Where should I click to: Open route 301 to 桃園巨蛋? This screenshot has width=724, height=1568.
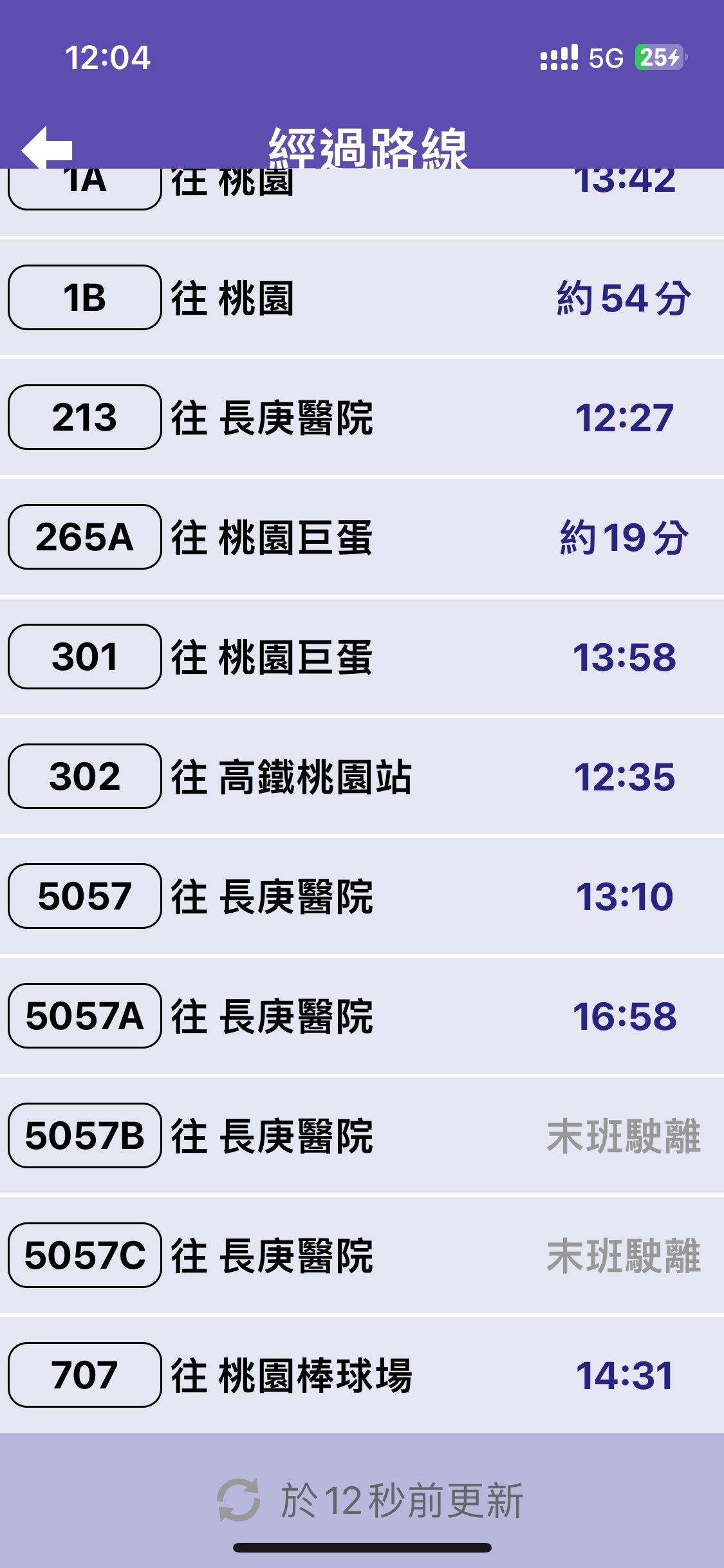coord(362,657)
